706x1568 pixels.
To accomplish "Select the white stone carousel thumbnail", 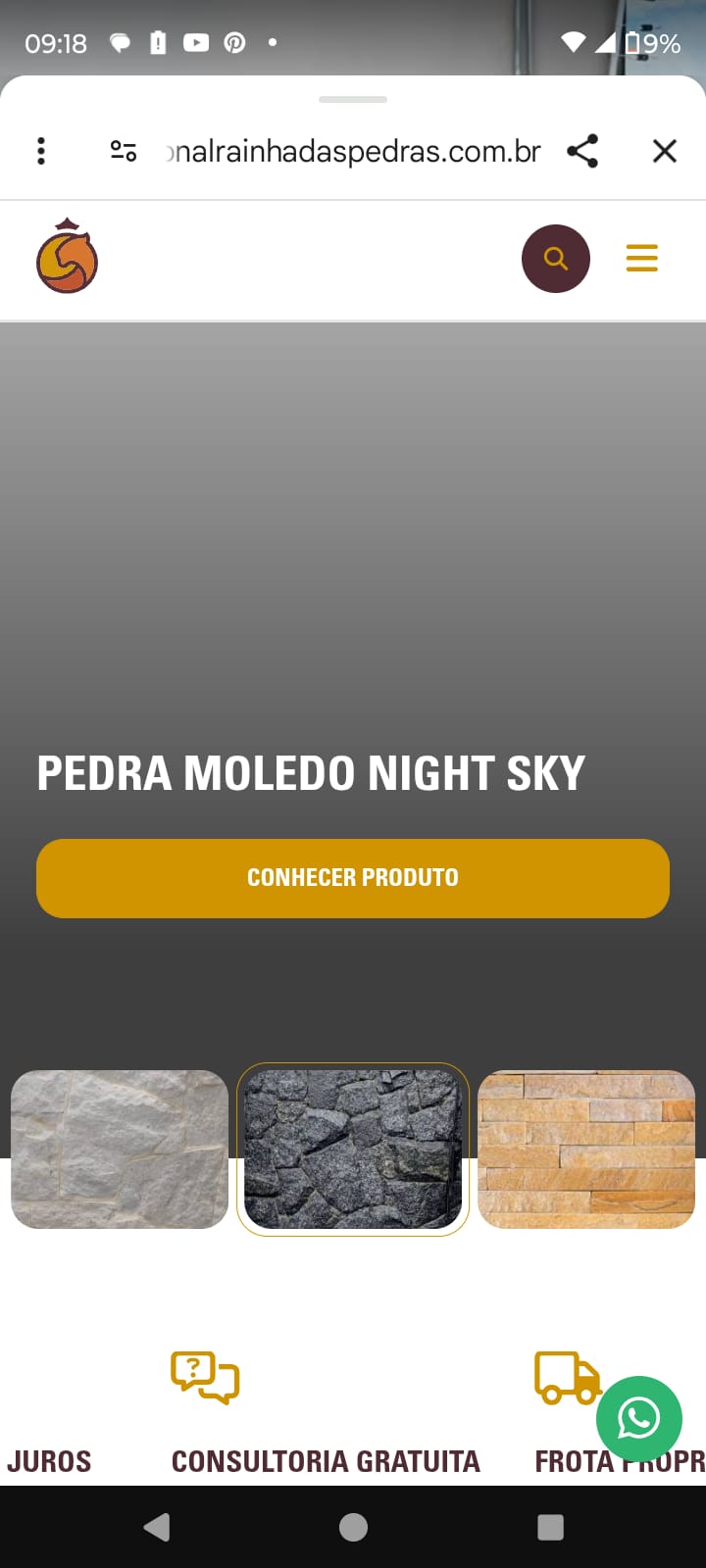I will (119, 1150).
